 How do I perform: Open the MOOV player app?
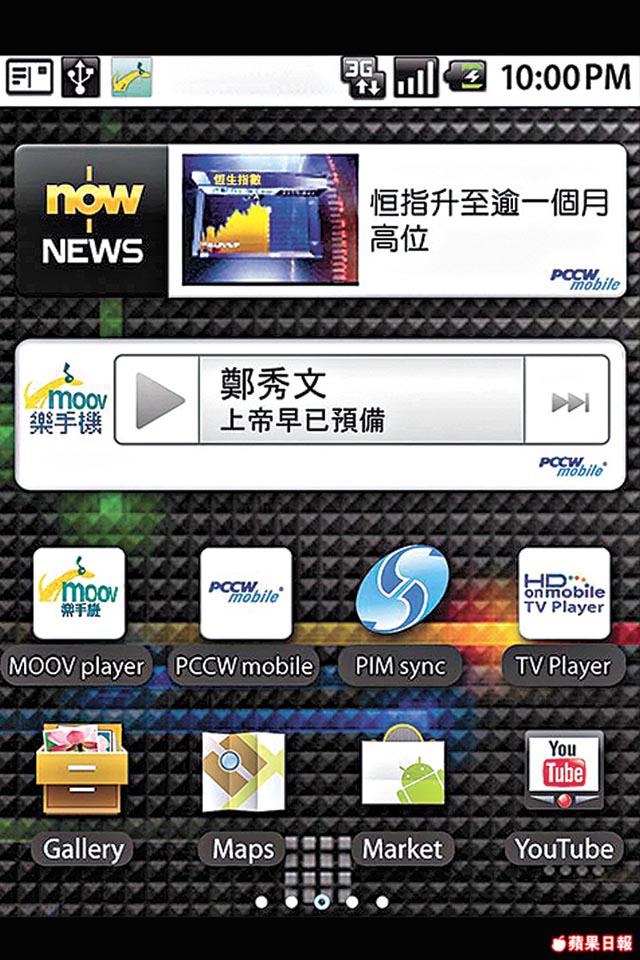(79, 594)
